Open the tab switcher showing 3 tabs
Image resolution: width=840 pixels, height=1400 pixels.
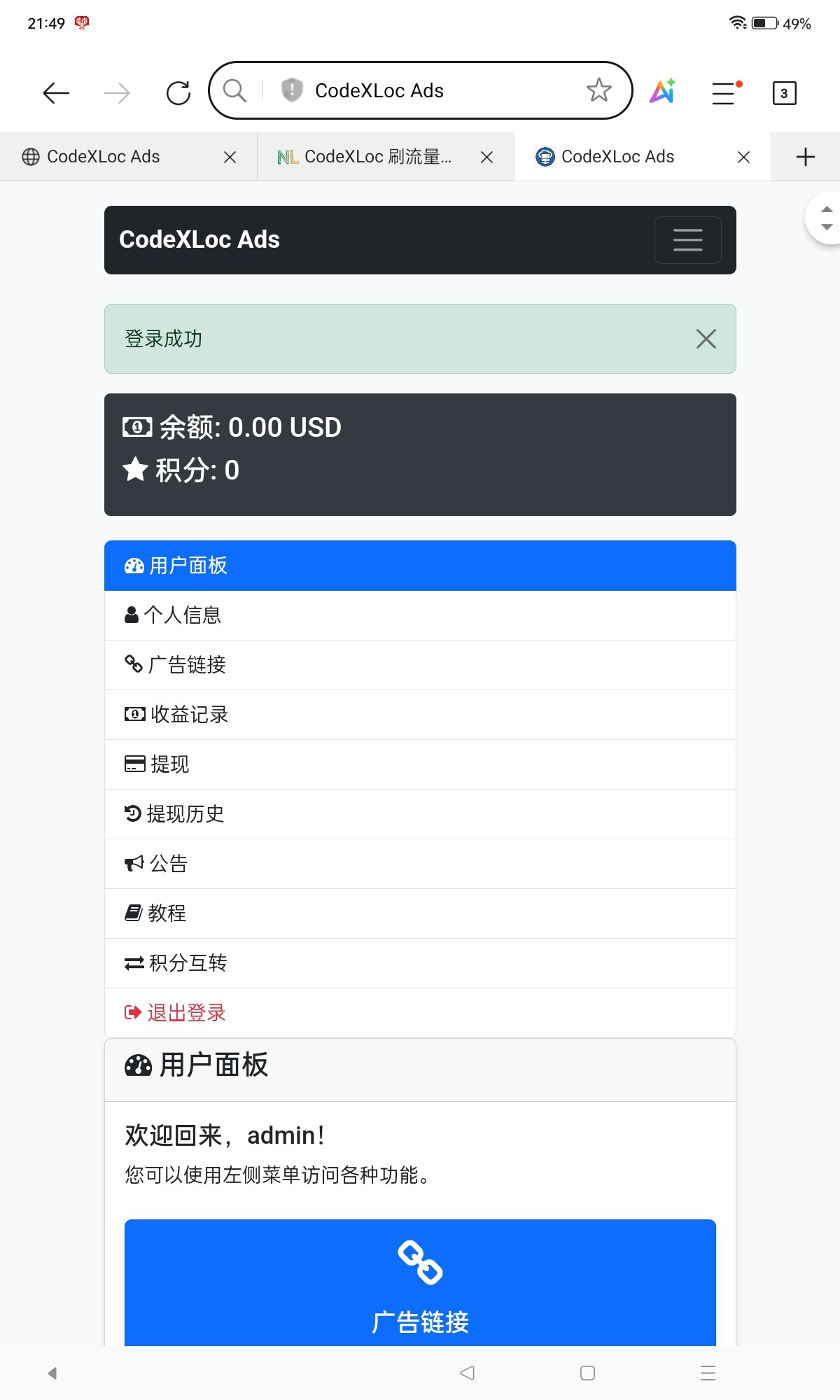784,93
